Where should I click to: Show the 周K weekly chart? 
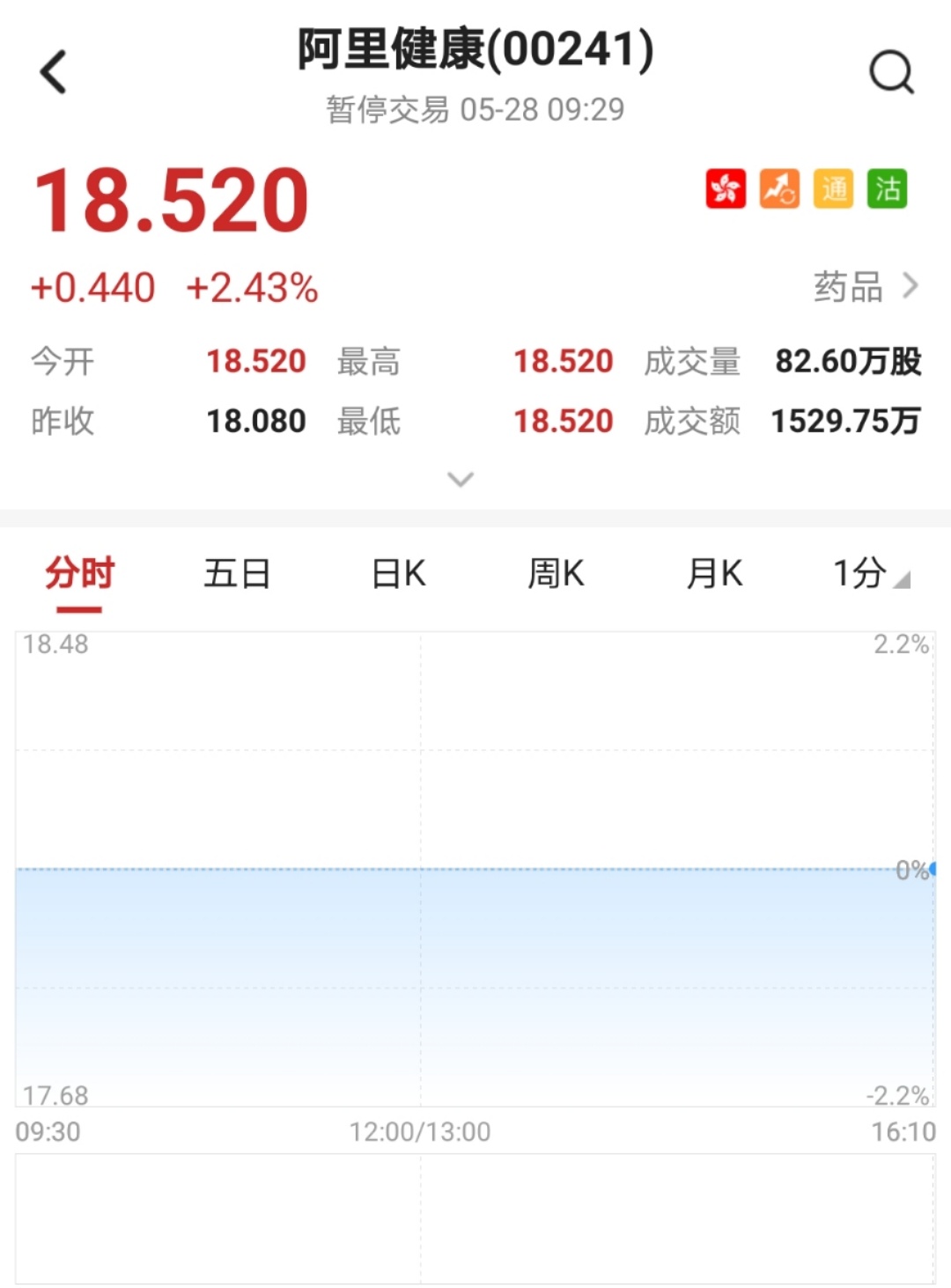tap(556, 574)
